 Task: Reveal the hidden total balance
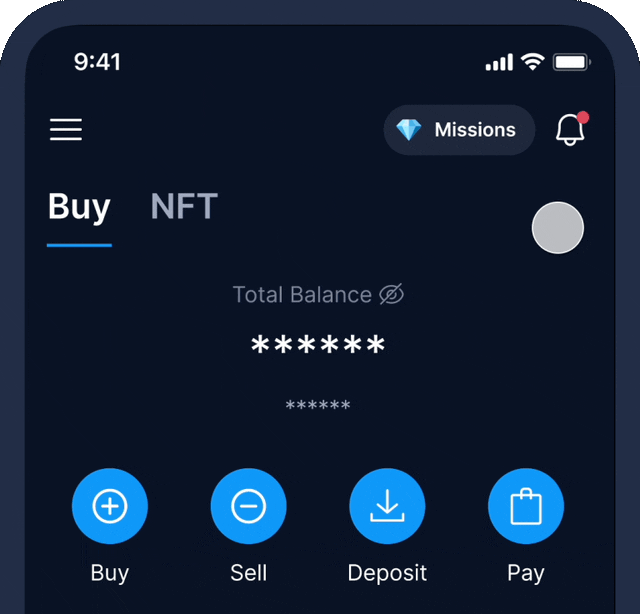(x=391, y=295)
